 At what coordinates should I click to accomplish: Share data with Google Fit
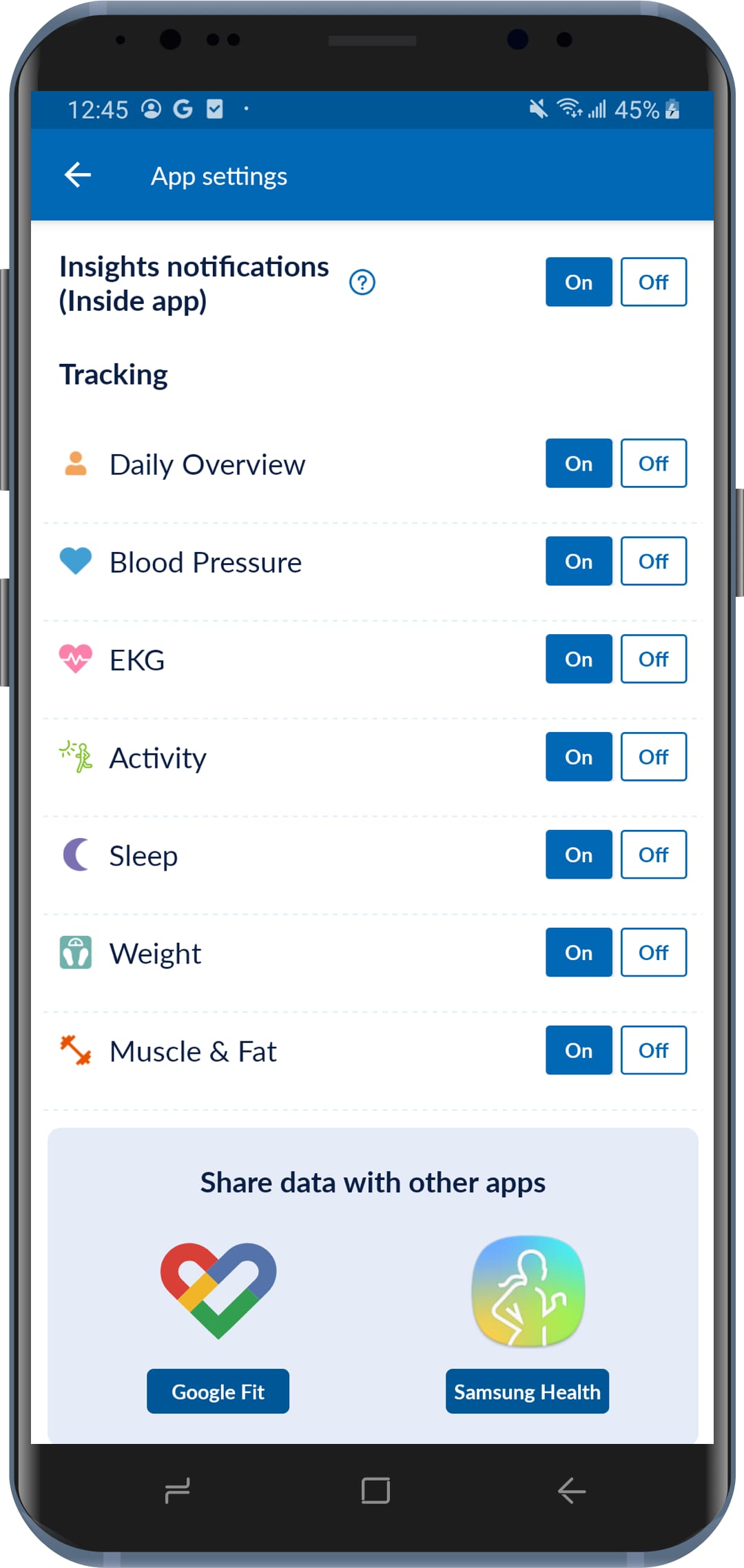(x=218, y=1392)
